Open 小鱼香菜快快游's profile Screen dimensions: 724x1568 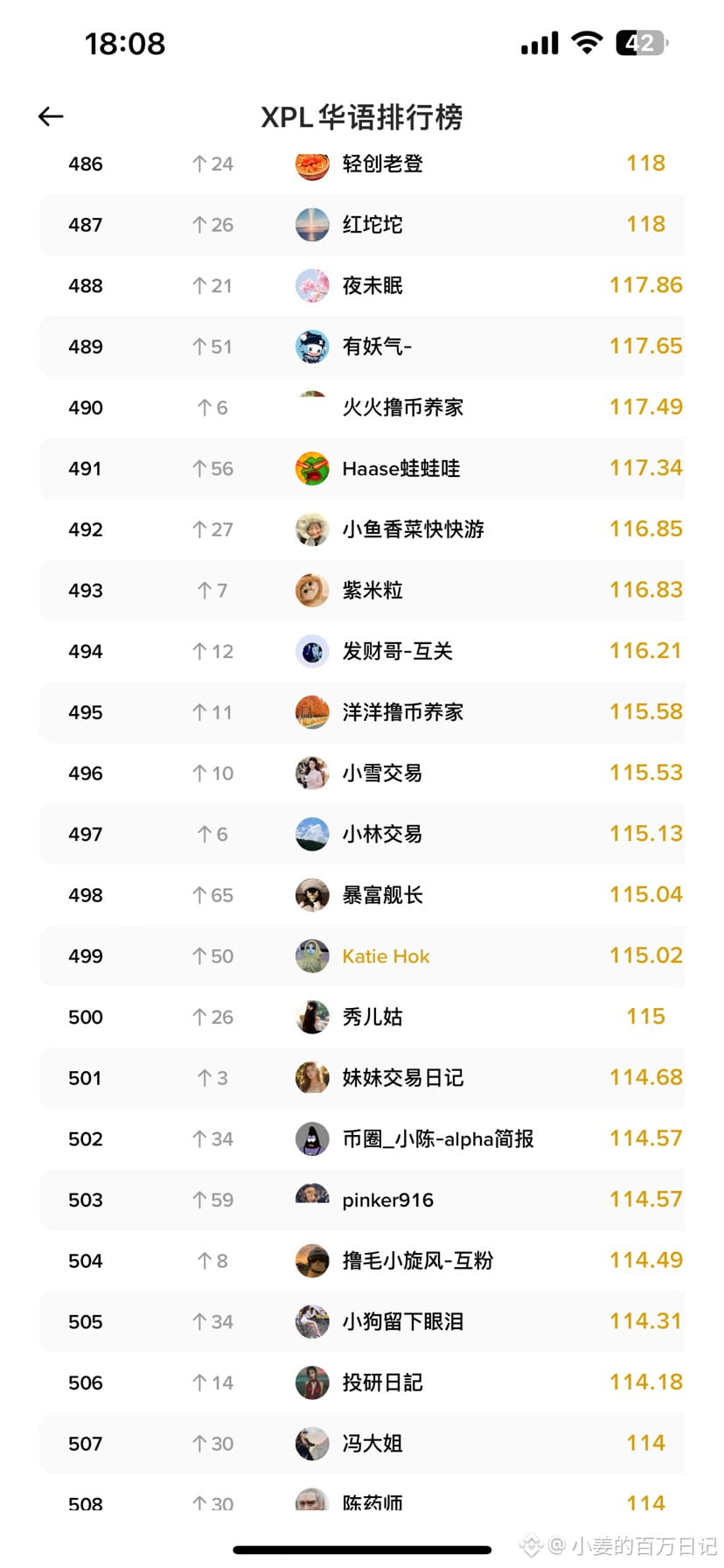pos(413,529)
